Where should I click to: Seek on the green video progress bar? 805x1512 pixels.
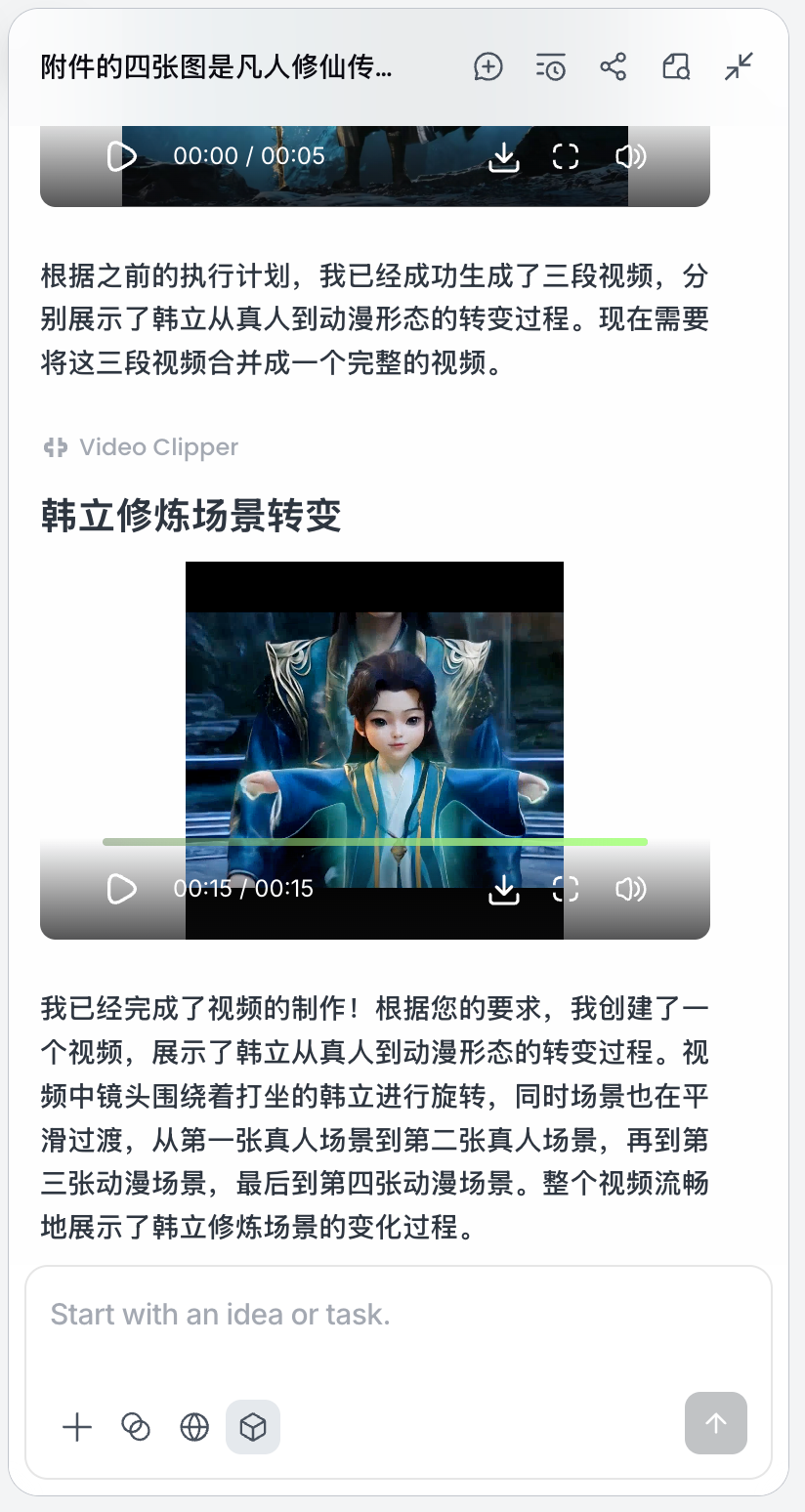click(x=375, y=841)
